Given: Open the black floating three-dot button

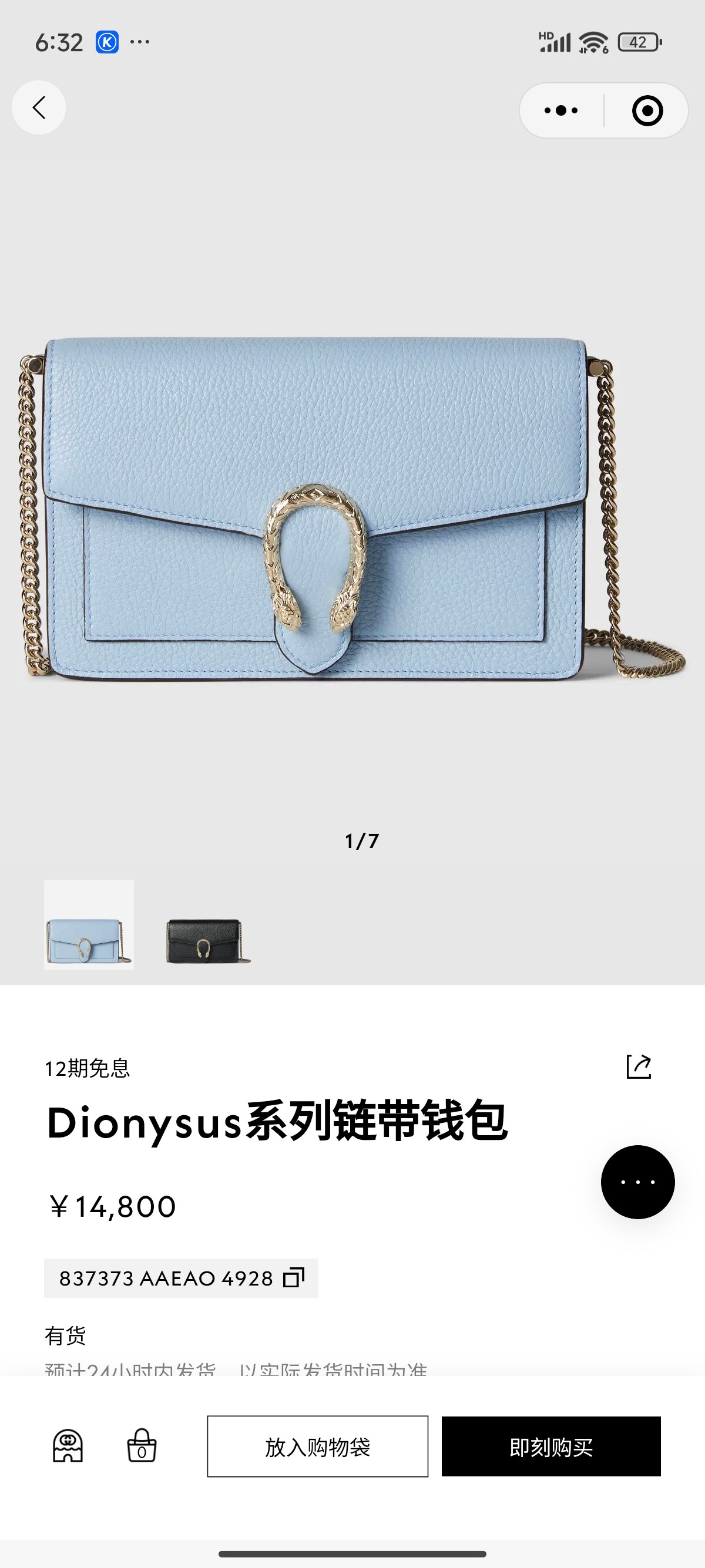Looking at the screenshot, I should pos(637,1182).
